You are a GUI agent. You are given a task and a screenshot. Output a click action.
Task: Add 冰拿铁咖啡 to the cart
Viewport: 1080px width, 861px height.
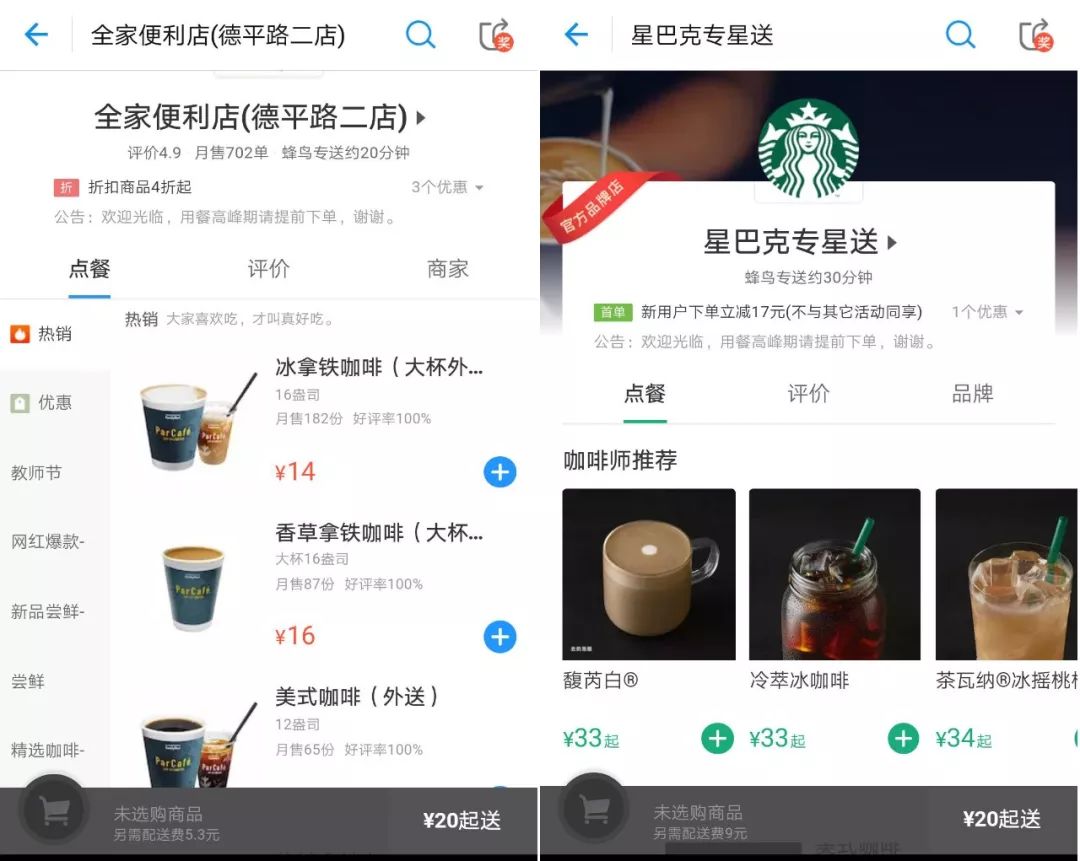pyautogui.click(x=500, y=472)
